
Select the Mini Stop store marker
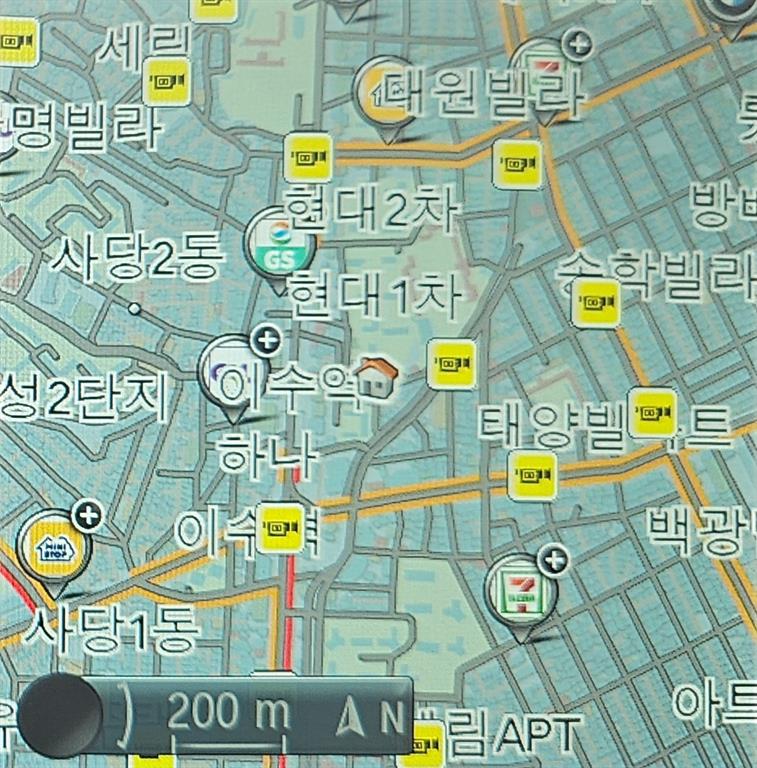(x=54, y=548)
